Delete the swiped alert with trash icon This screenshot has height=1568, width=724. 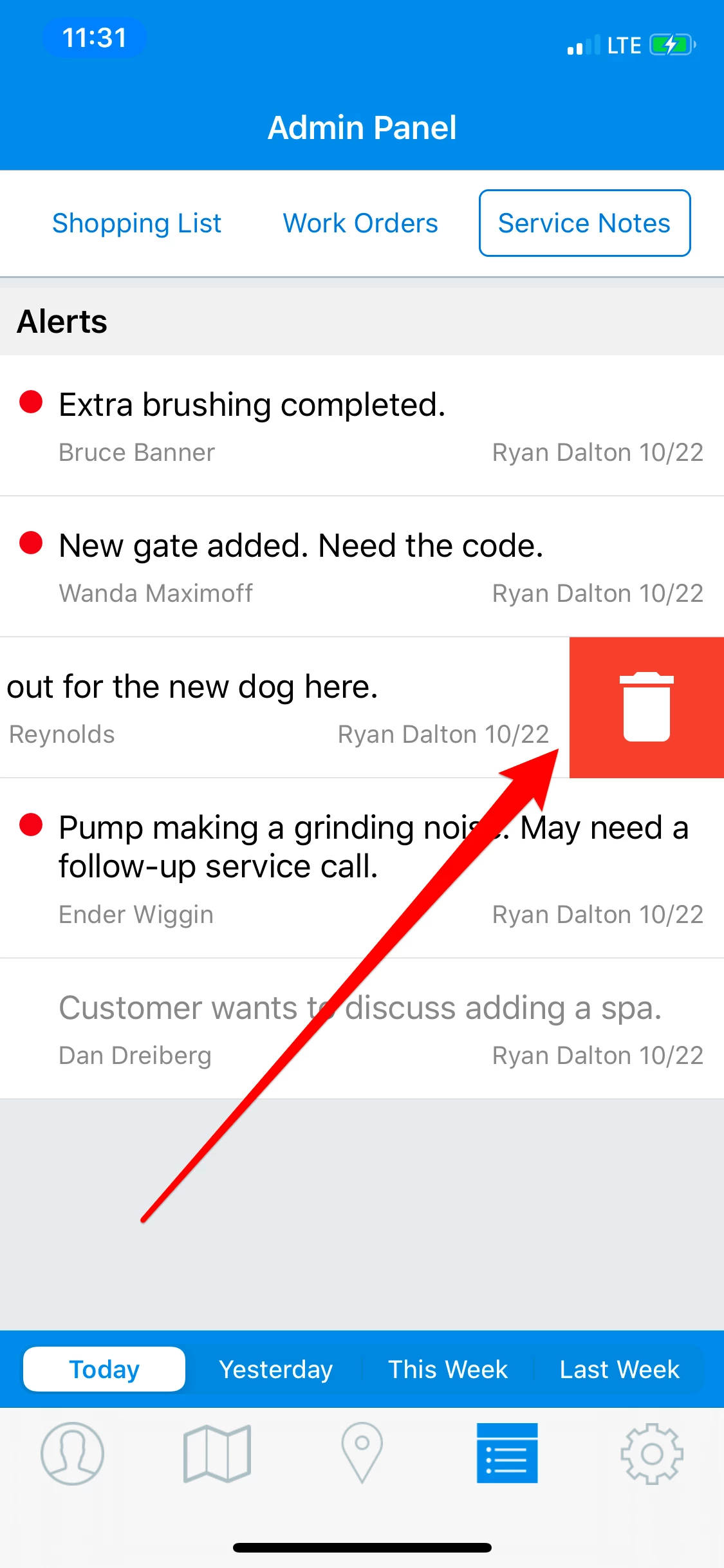(x=646, y=707)
